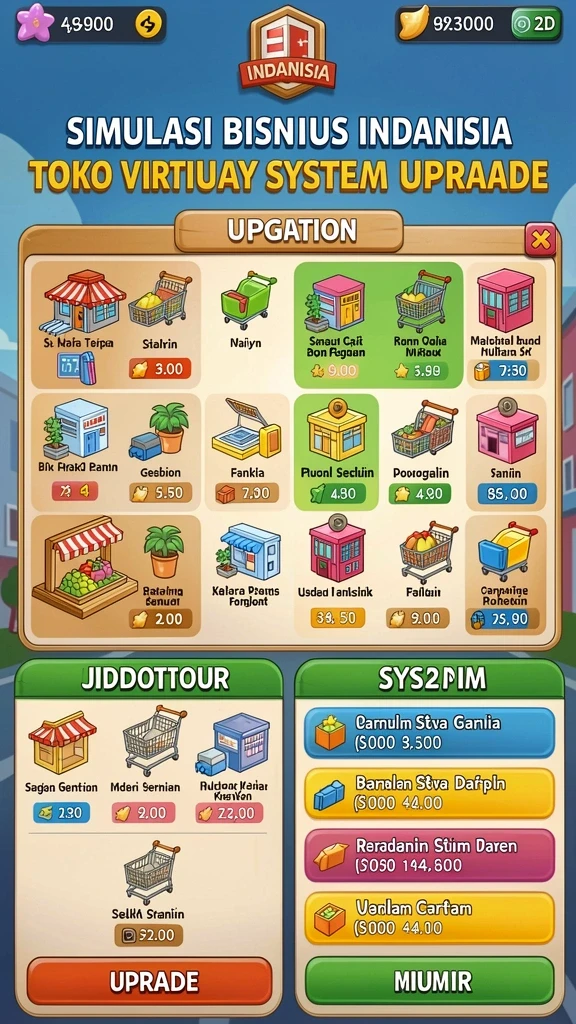This screenshot has width=576, height=1024.
Task: Choose the Usded Iantslnk building item
Action: click(336, 575)
